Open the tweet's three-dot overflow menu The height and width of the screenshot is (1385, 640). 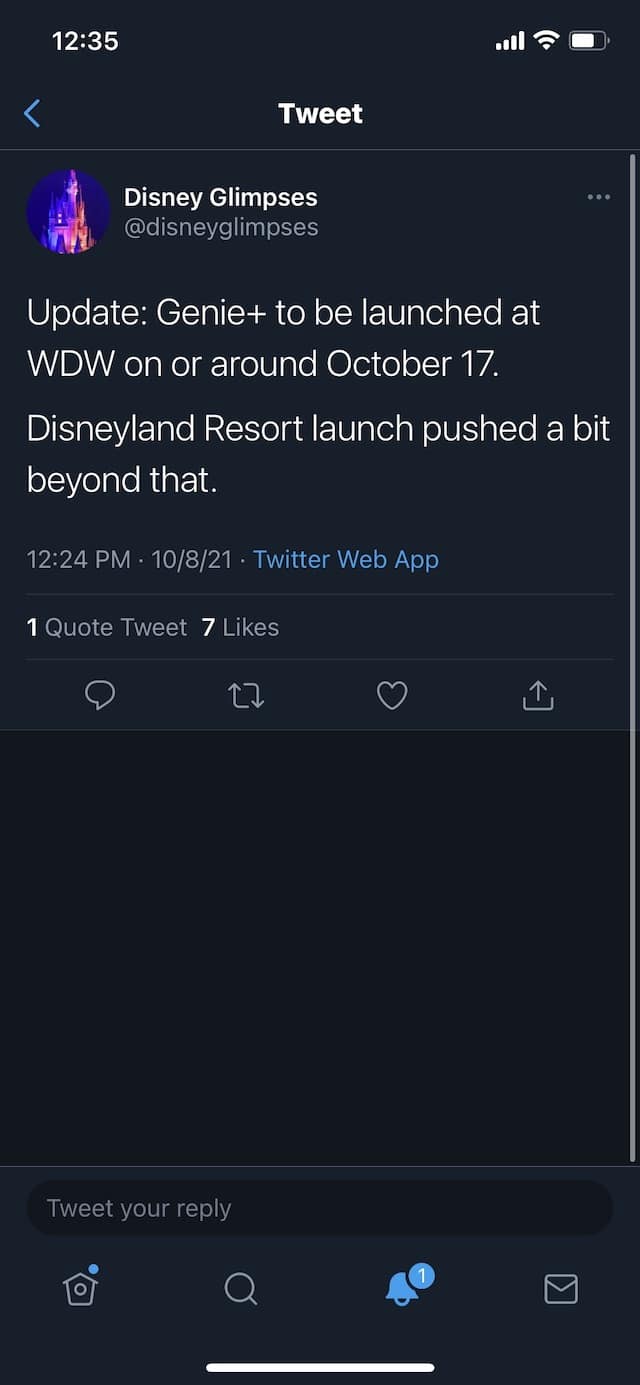(598, 197)
